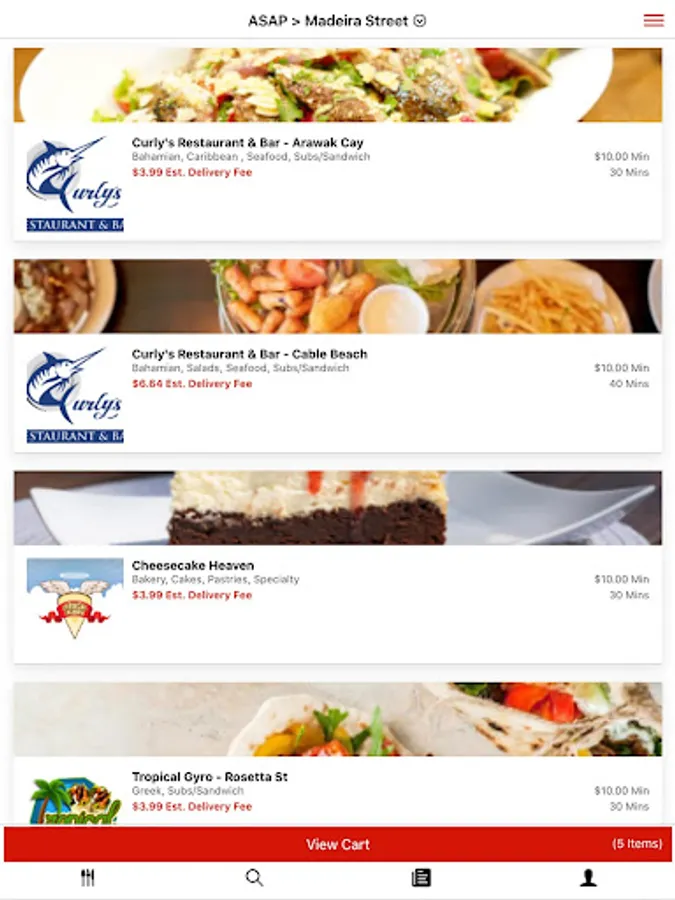Switch to the restaurants fork-and-knife tab
675x900 pixels.
tap(87, 878)
